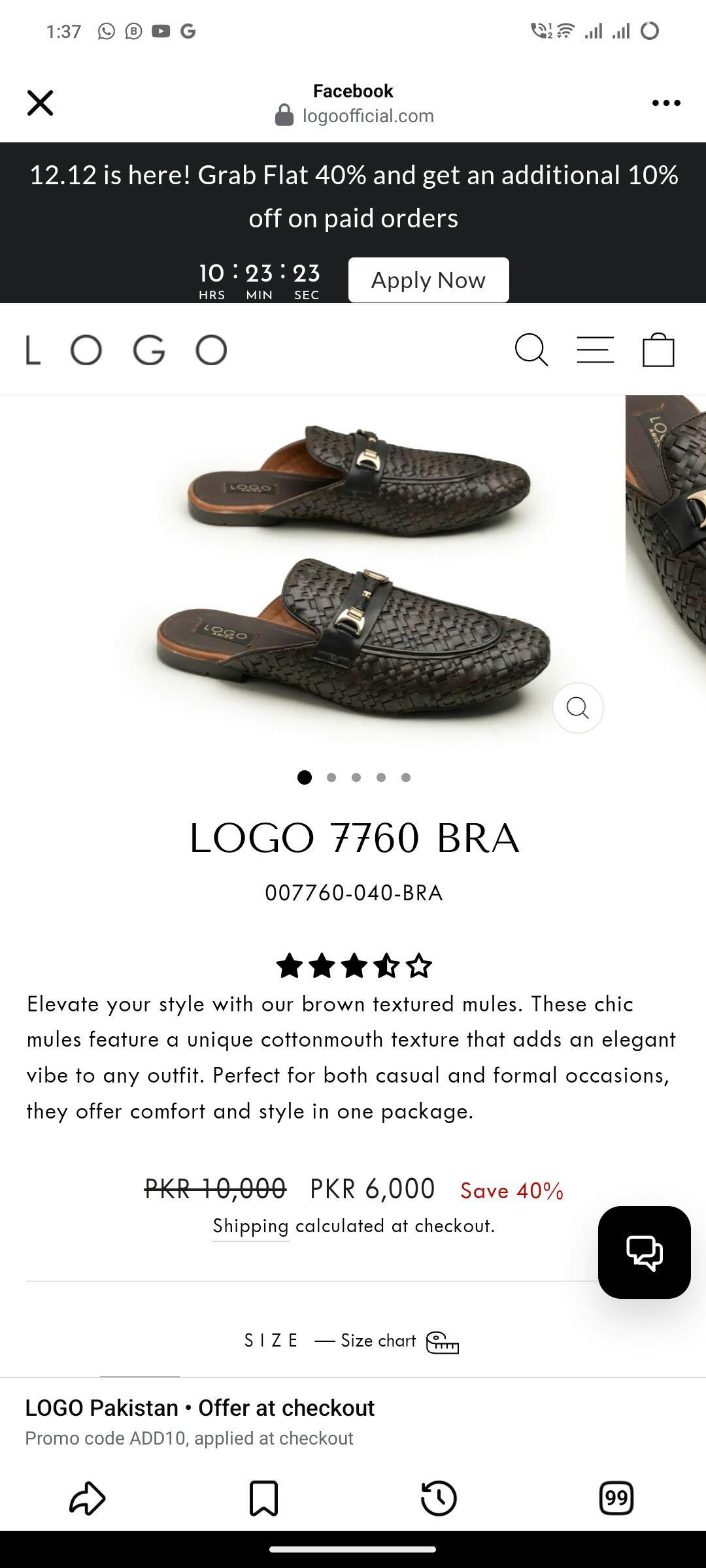Jump to the third product image dot
This screenshot has width=706, height=1568.
click(356, 777)
